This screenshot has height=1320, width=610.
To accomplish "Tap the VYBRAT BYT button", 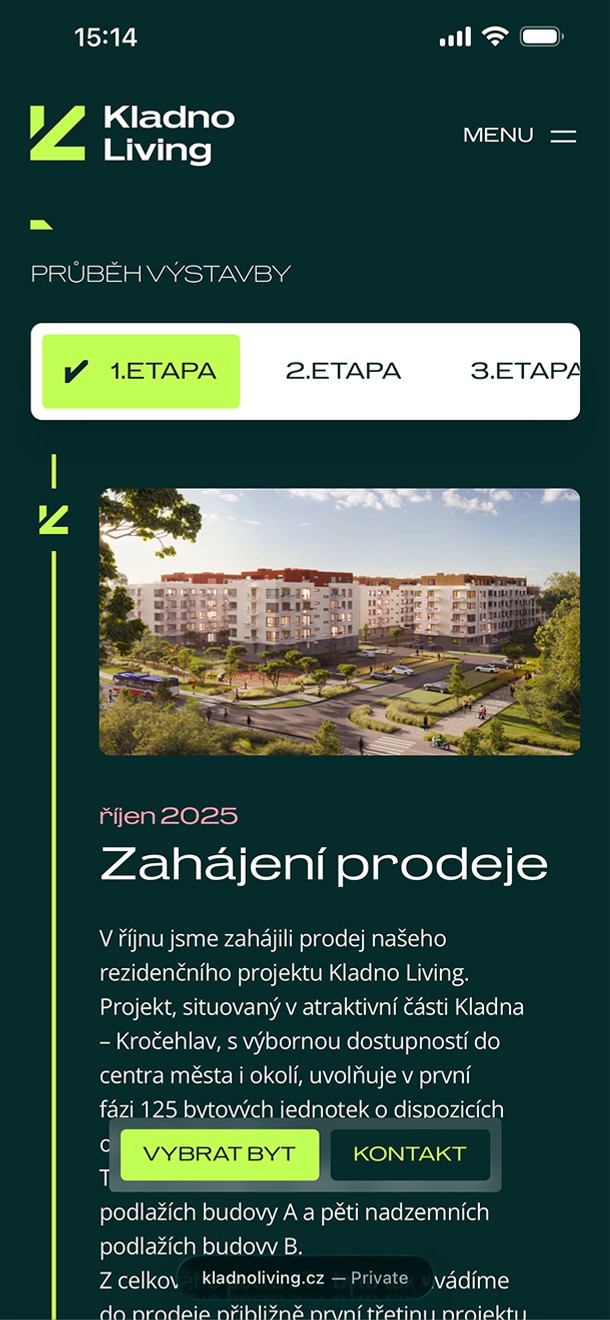I will pyautogui.click(x=220, y=1154).
